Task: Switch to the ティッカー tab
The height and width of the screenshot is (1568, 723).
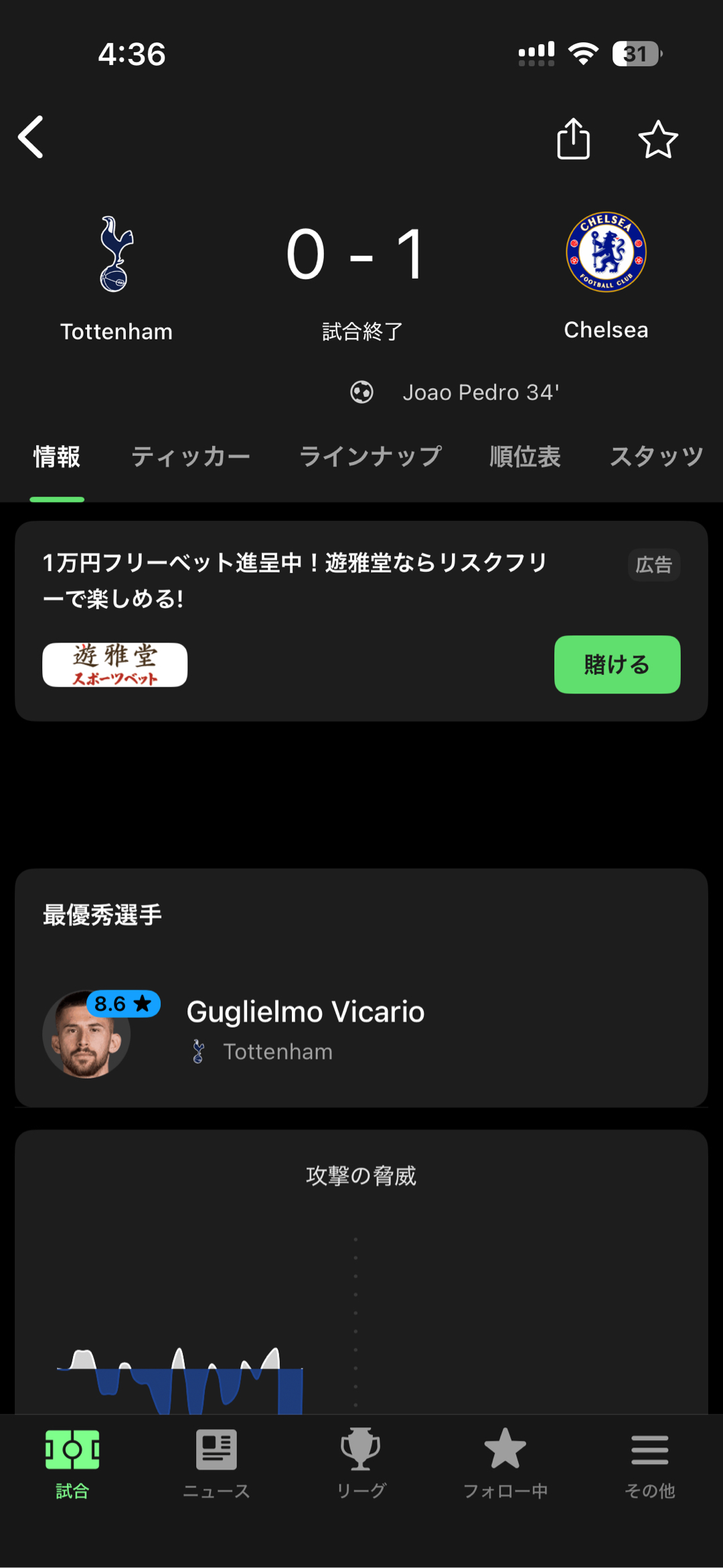Action: pos(191,457)
